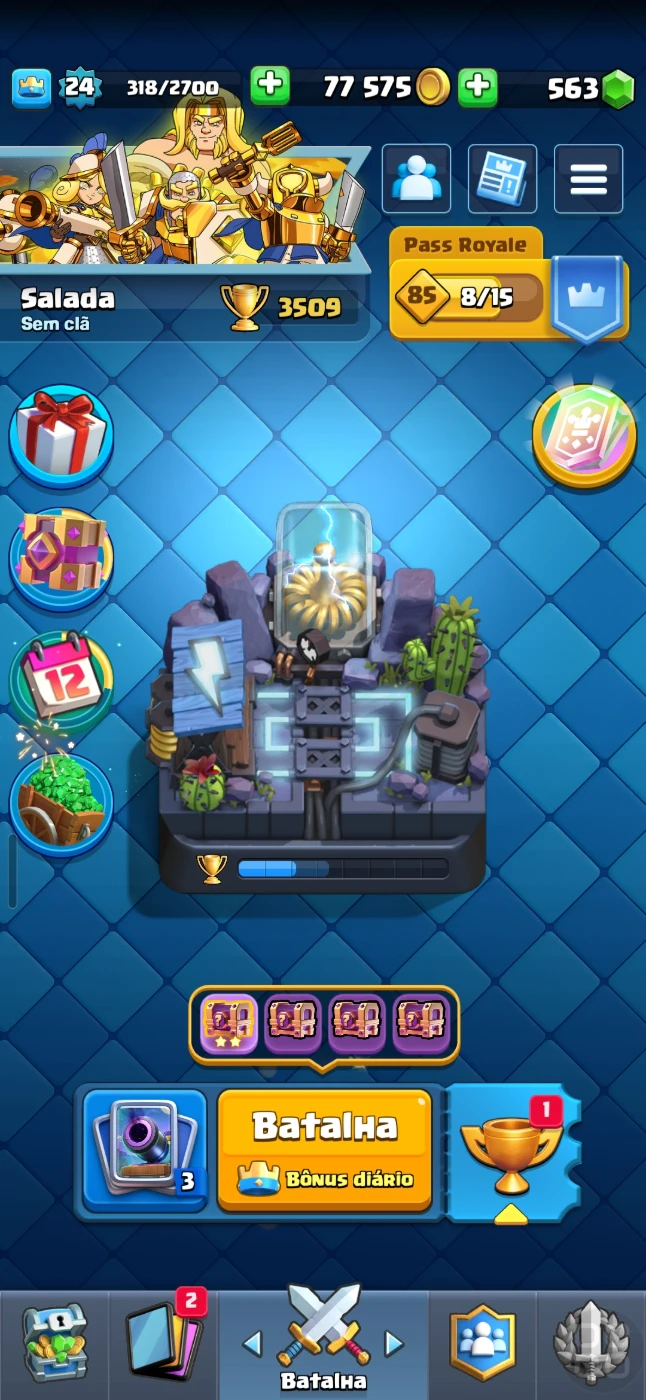Open the hamburger menu
The image size is (646, 1400).
click(588, 179)
